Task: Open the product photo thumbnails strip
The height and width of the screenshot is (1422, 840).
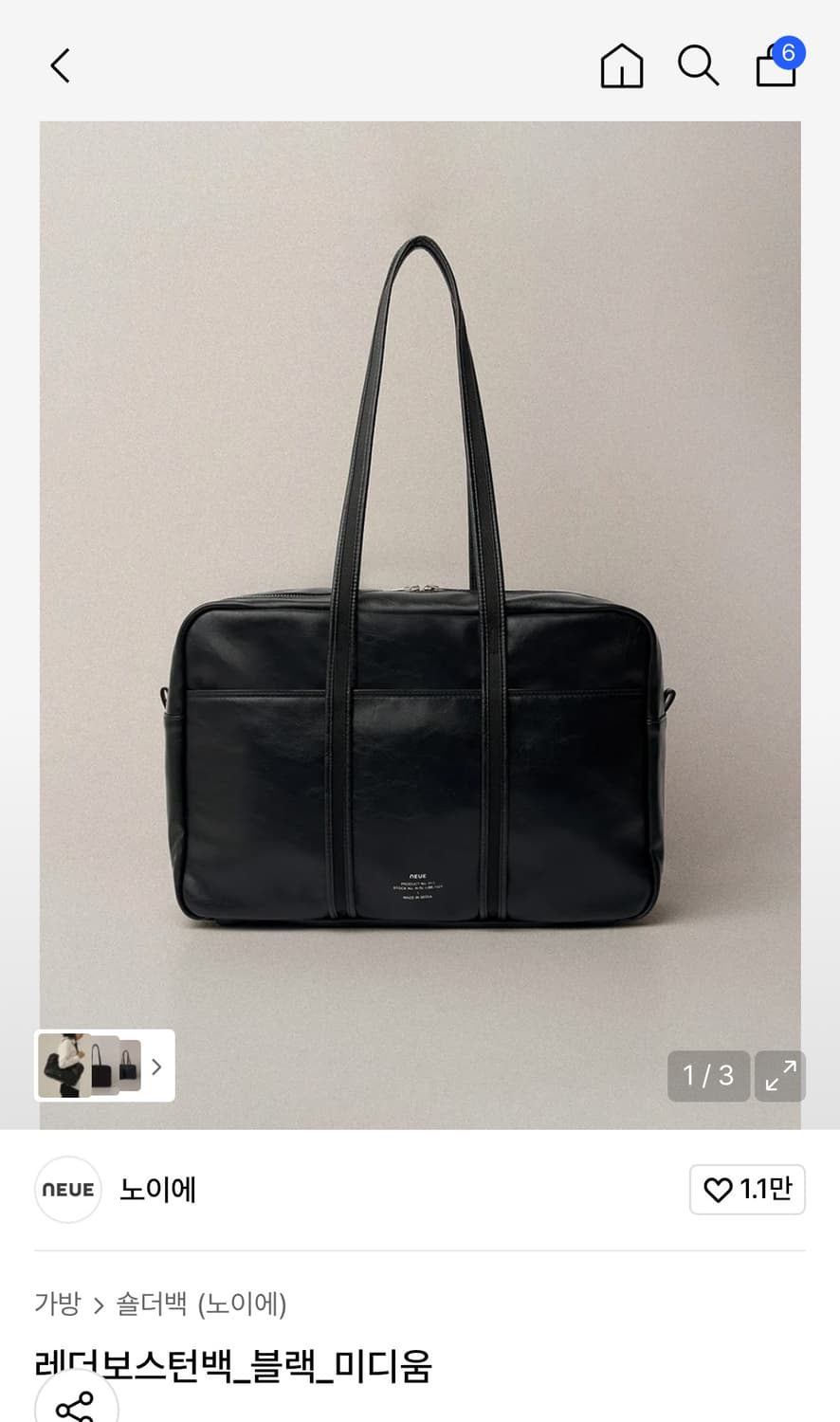Action: coord(104,1066)
